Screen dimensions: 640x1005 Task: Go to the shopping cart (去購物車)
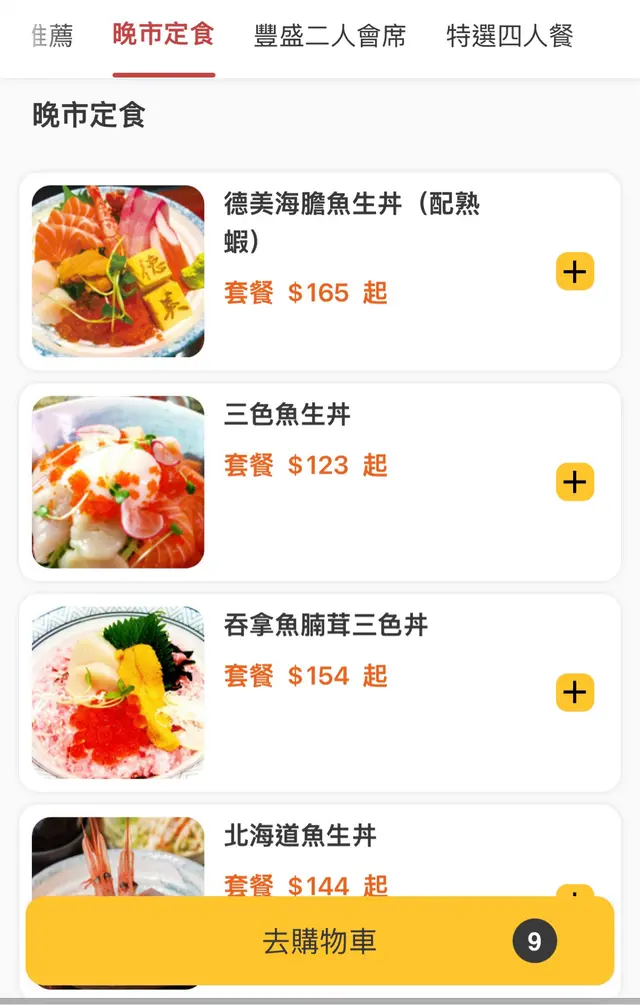click(319, 941)
